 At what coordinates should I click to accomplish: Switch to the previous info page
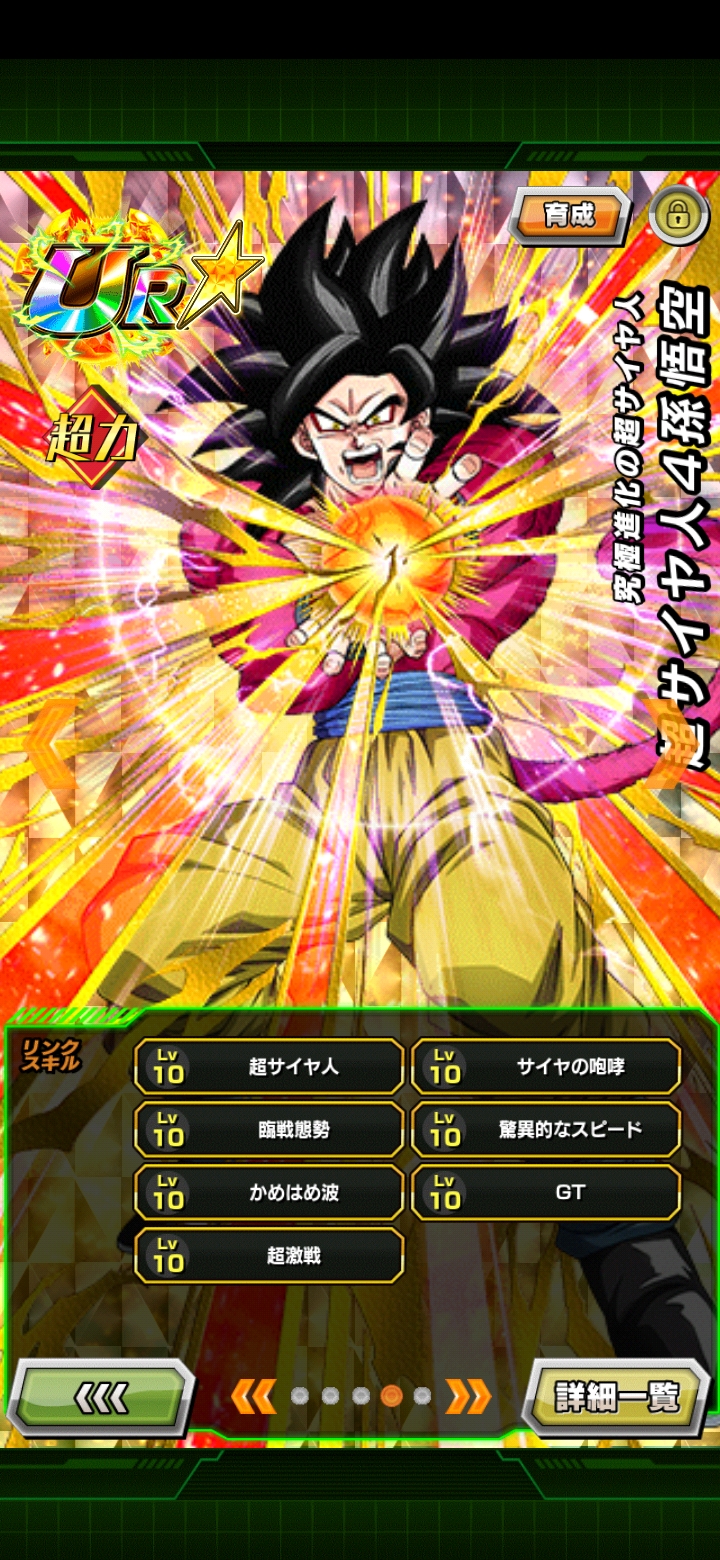pos(253,1396)
